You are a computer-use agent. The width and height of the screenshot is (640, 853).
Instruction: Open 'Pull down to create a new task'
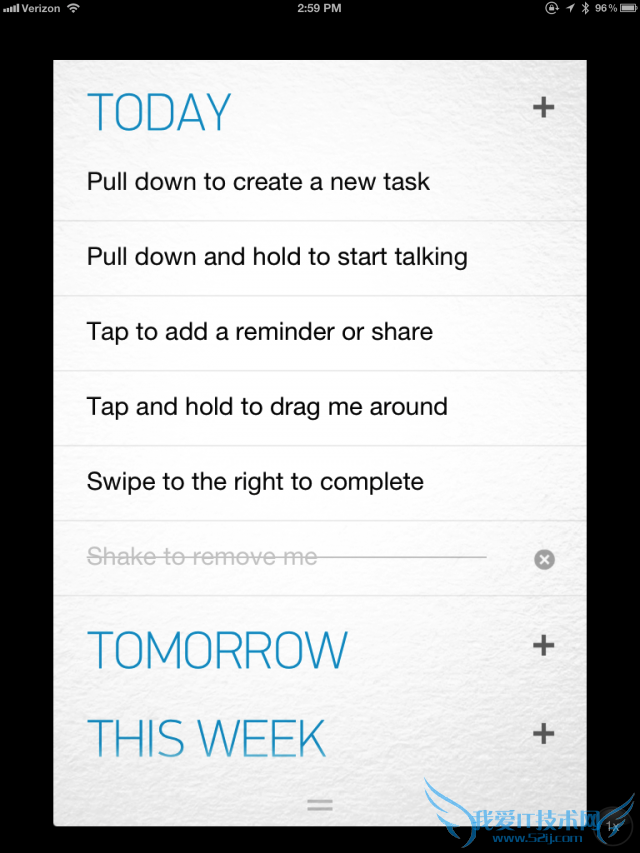[x=258, y=182]
